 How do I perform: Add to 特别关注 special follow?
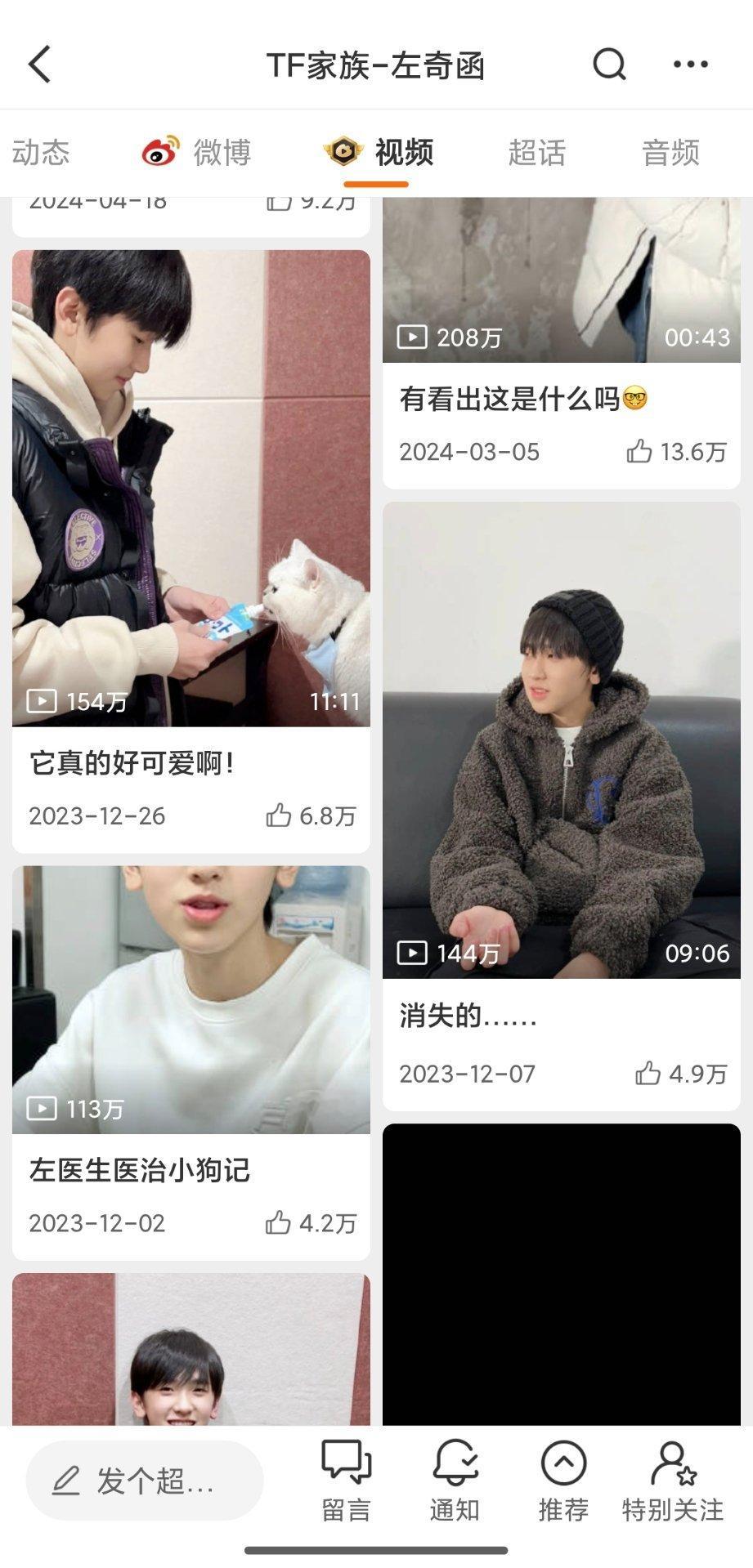coord(673,1481)
